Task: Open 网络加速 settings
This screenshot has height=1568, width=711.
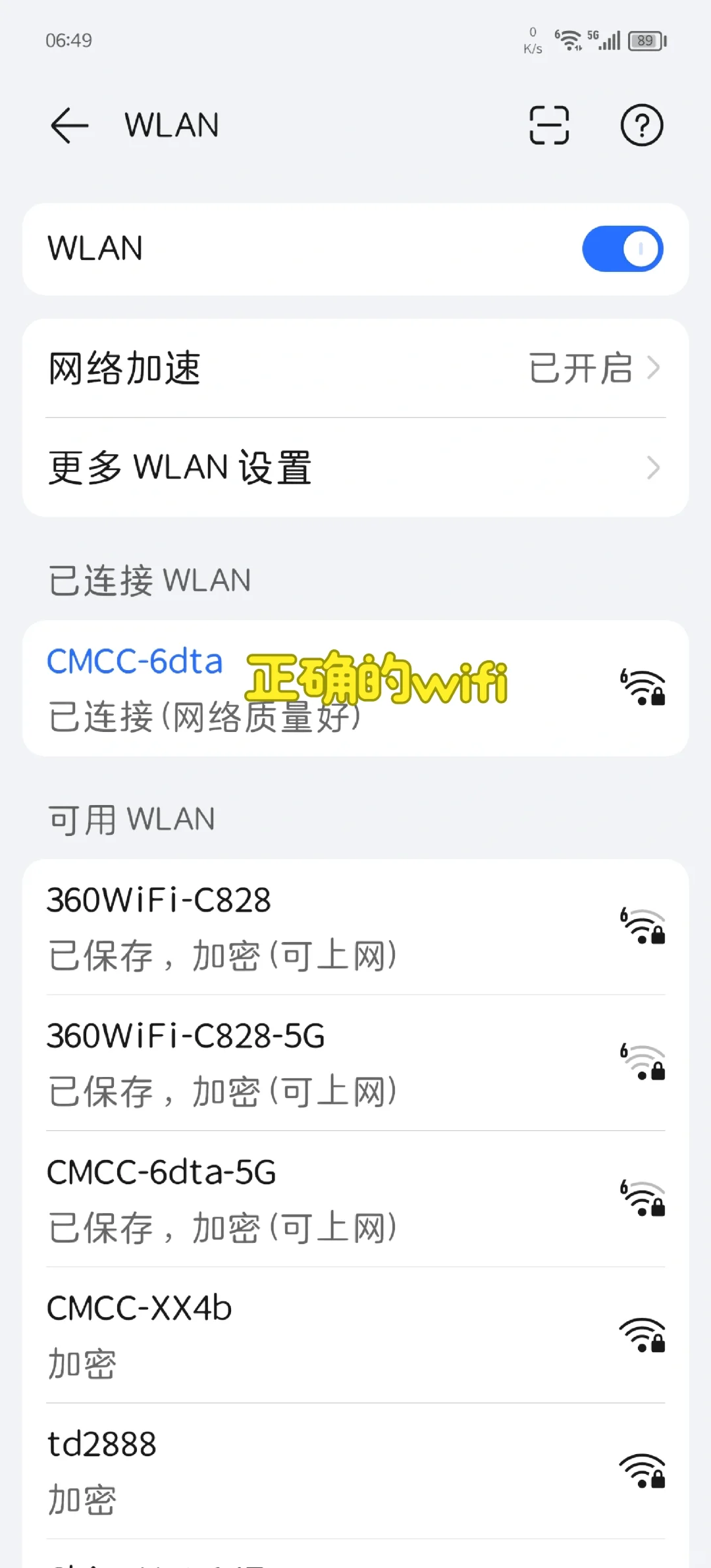Action: click(355, 368)
